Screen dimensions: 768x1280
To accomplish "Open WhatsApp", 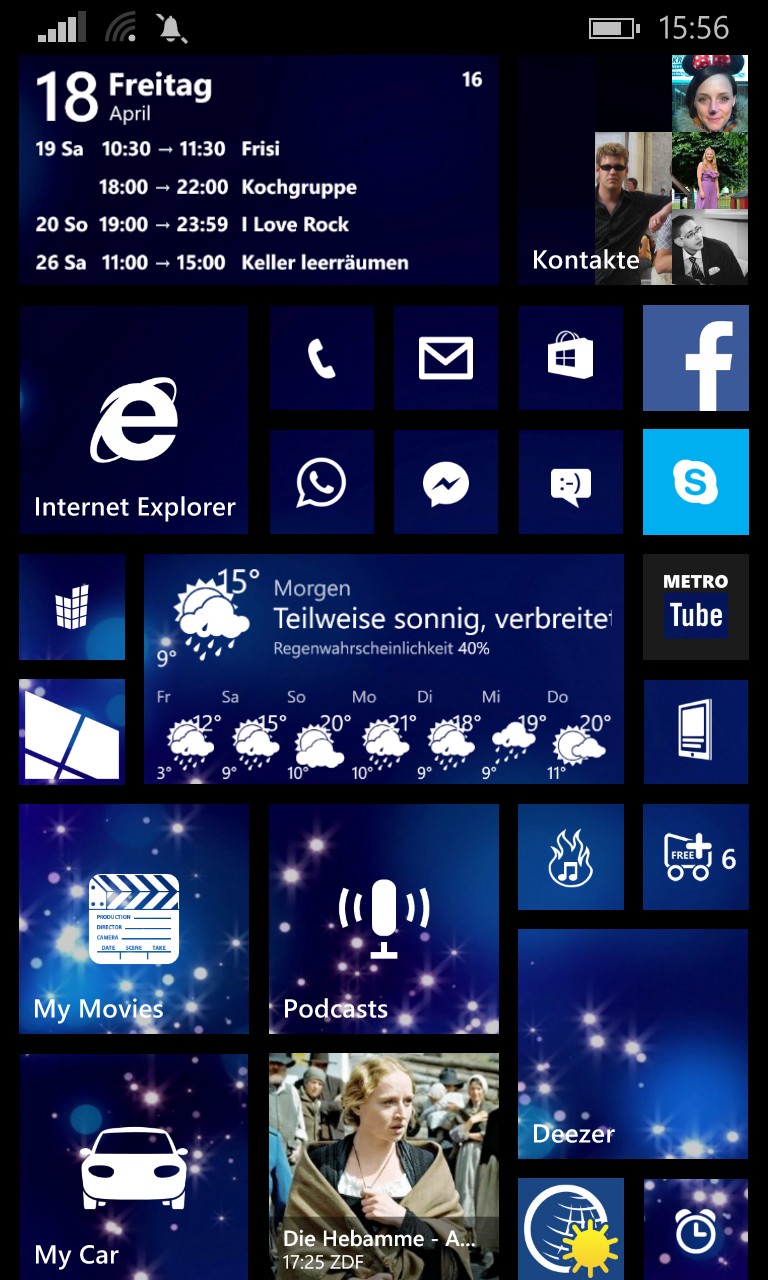I will click(x=321, y=482).
